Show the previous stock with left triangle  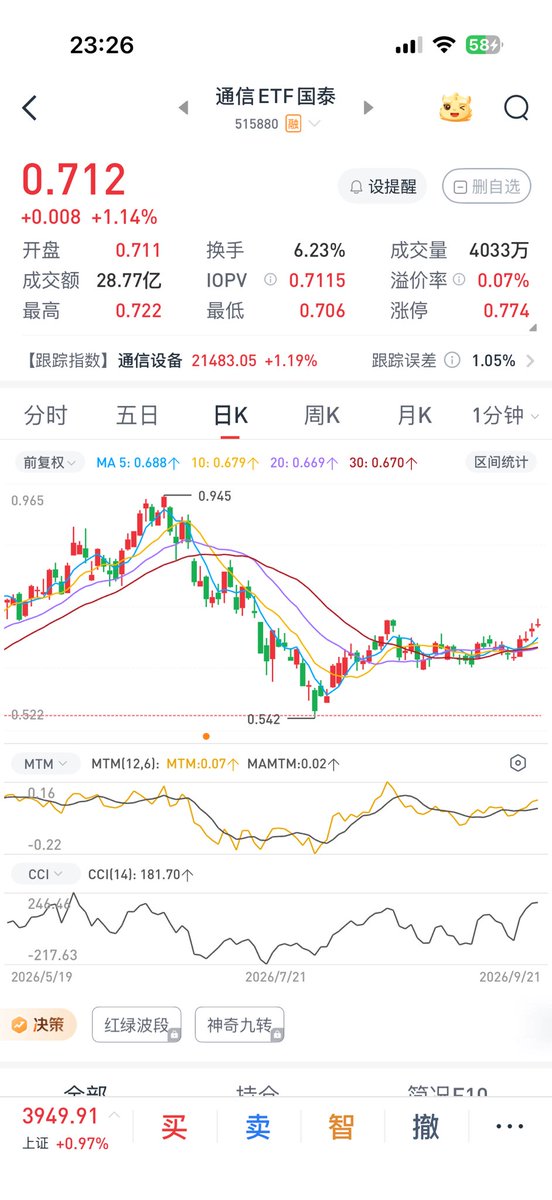183,108
